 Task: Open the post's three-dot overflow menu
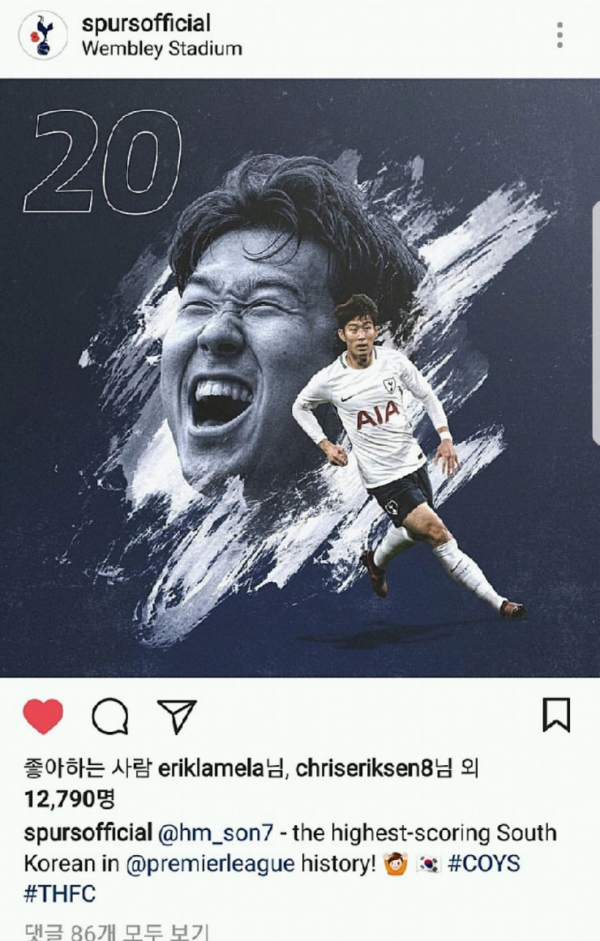click(560, 35)
